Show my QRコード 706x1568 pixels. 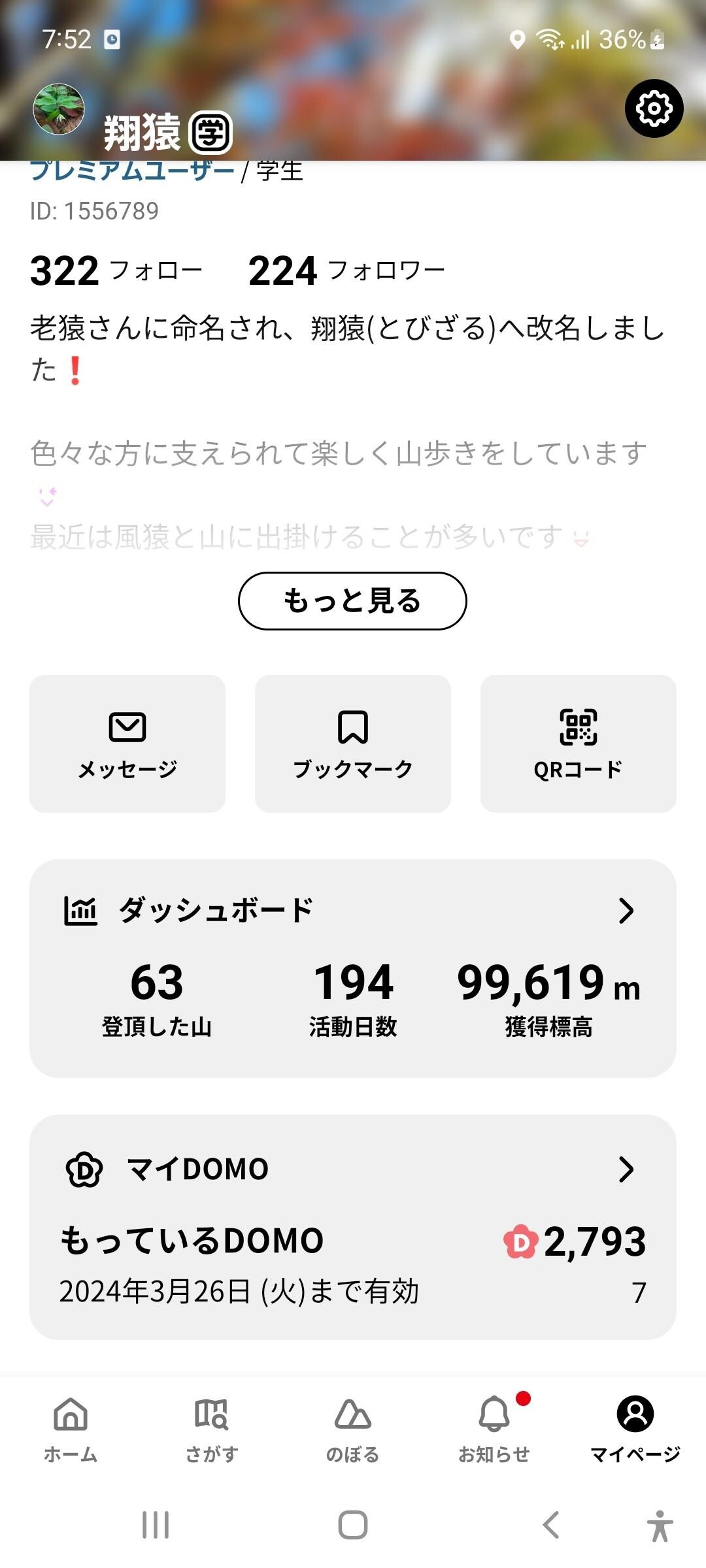tap(578, 744)
